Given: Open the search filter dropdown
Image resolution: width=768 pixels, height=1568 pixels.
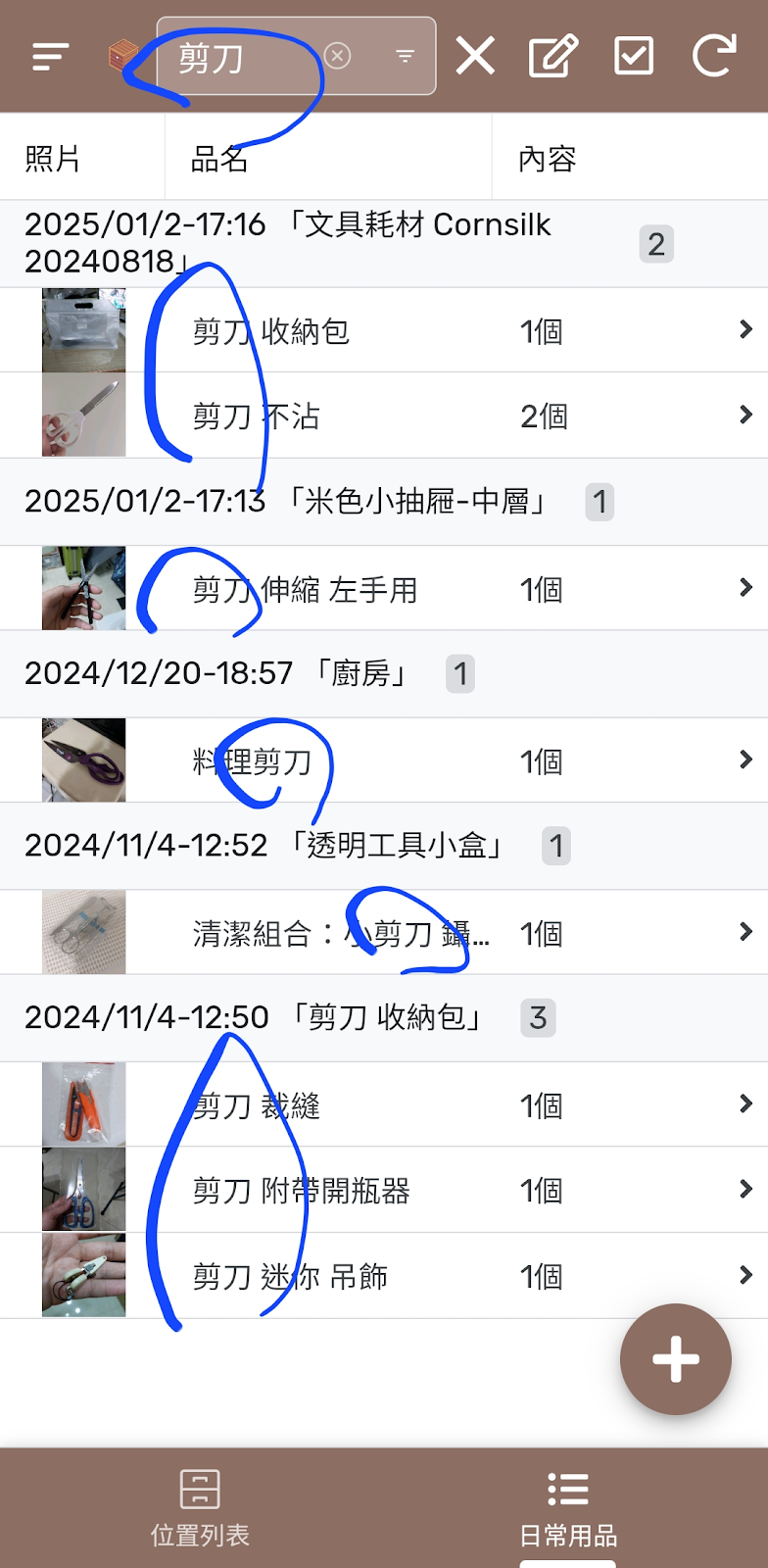Looking at the screenshot, I should coord(405,56).
